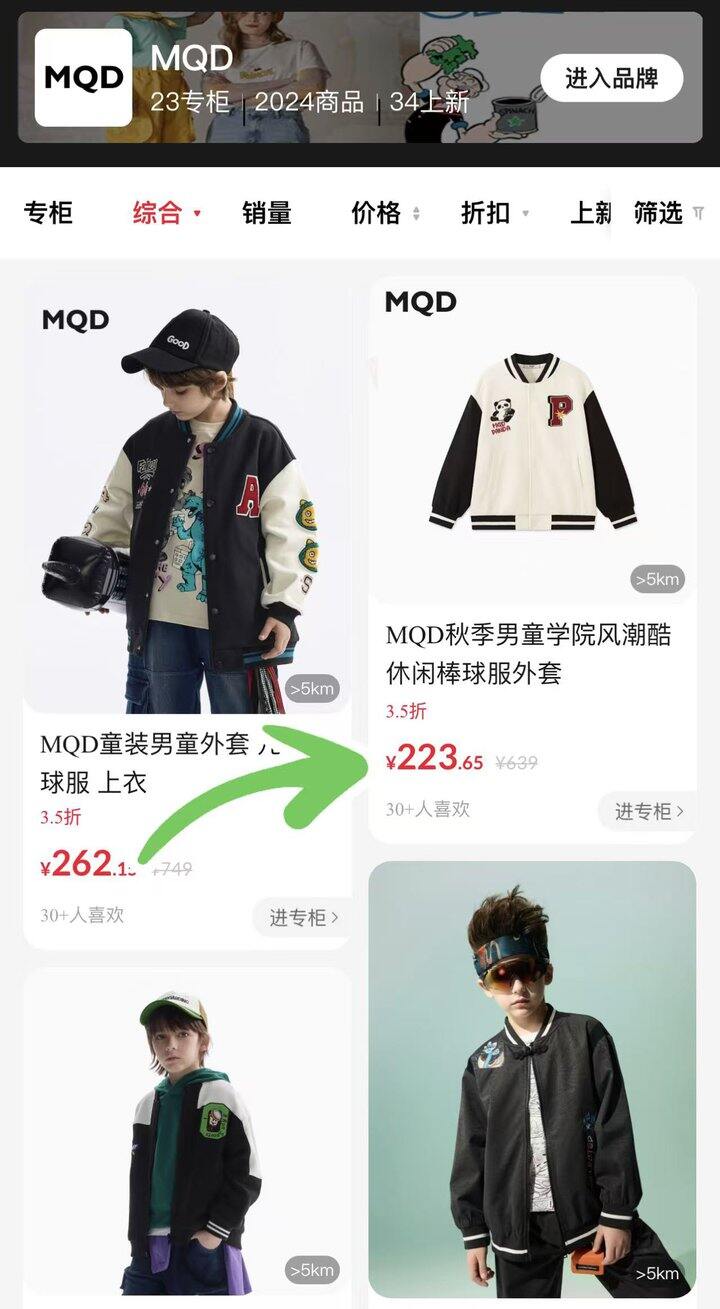Open the 折扣 filter dropdown

click(494, 213)
